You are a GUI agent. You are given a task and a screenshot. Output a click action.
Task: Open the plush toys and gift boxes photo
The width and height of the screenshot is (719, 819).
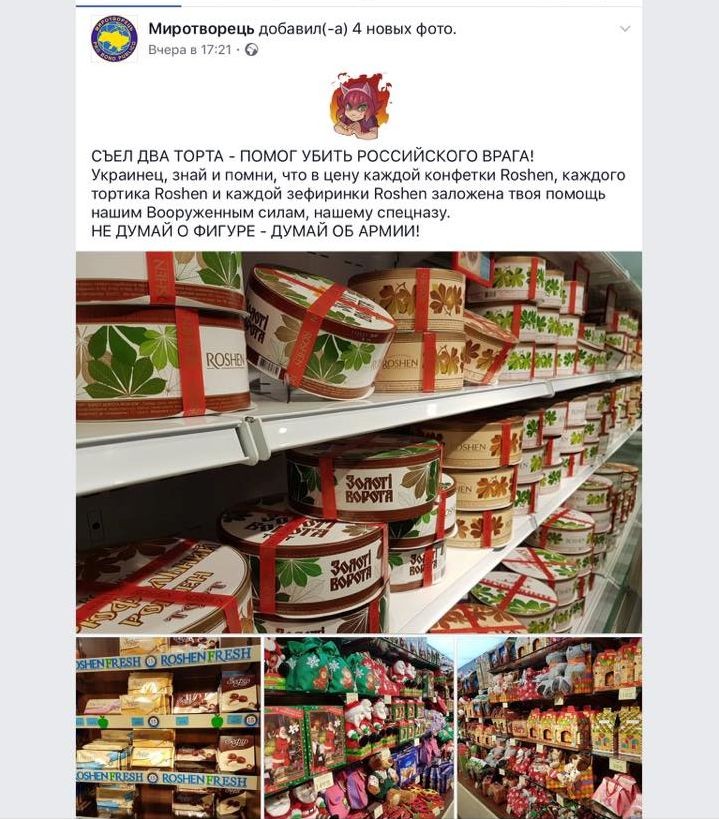pyautogui.click(x=549, y=726)
